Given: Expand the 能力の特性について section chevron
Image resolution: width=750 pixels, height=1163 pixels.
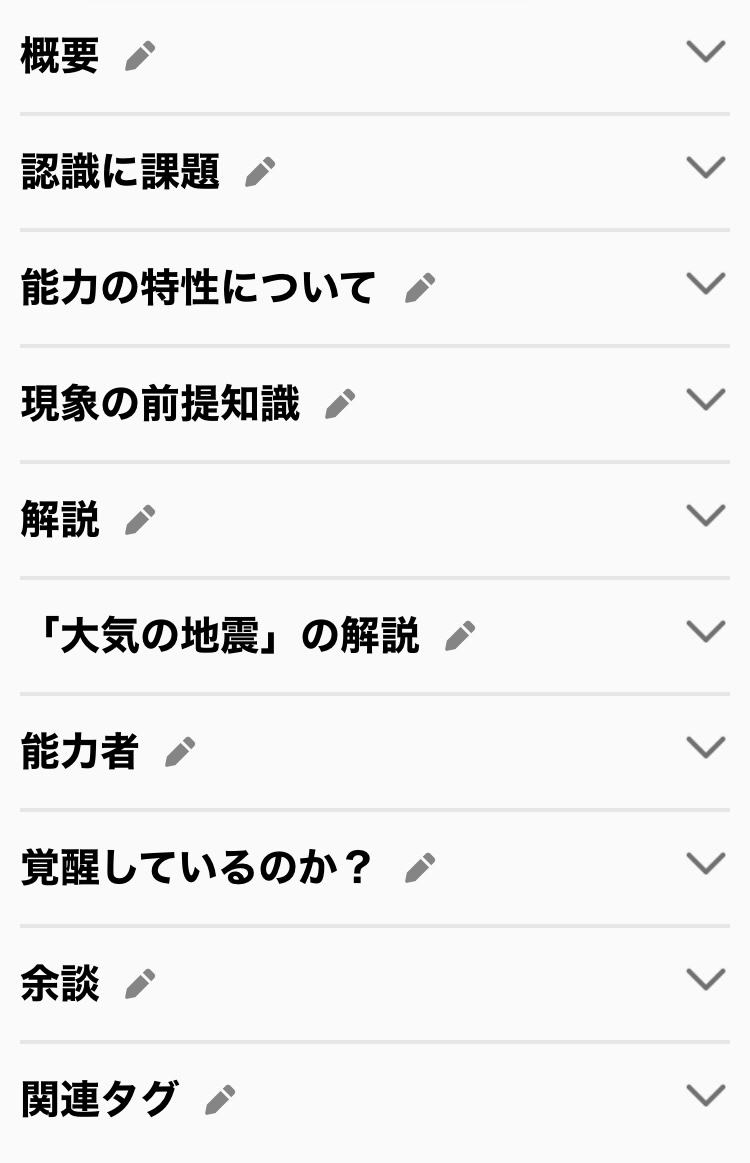Looking at the screenshot, I should point(705,283).
